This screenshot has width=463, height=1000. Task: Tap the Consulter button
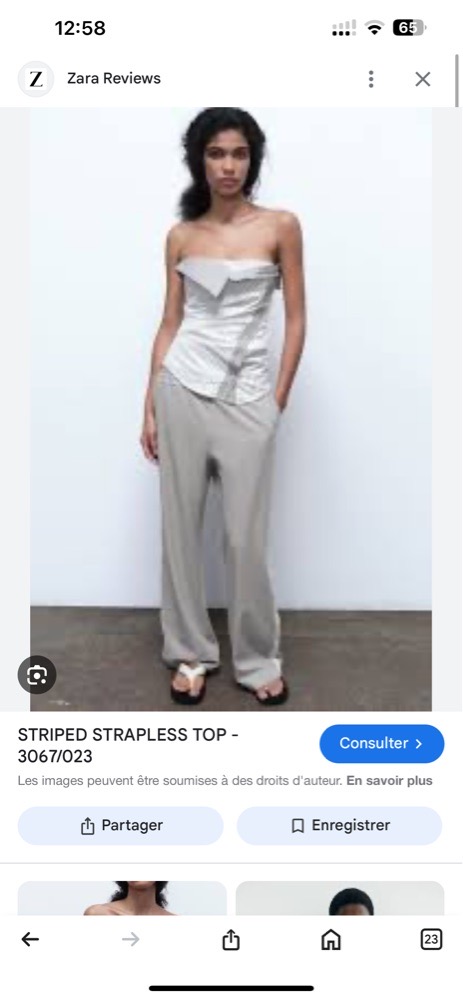pyautogui.click(x=381, y=744)
